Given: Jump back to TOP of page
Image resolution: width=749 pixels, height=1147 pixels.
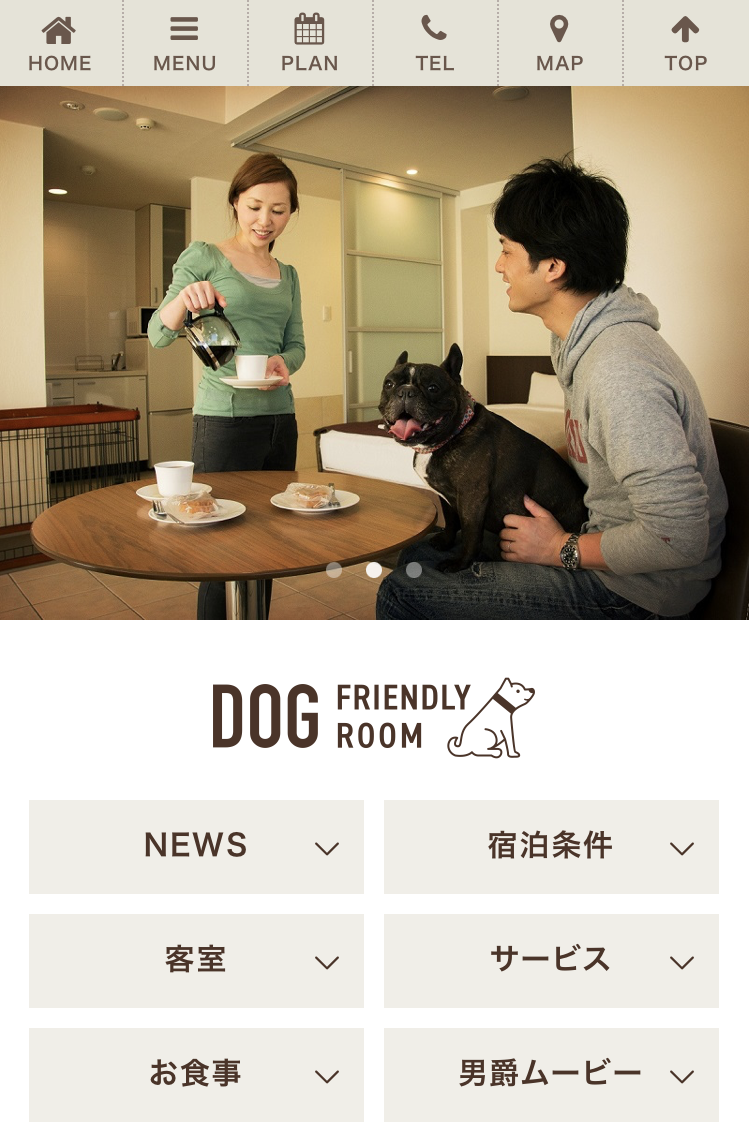Looking at the screenshot, I should click(686, 44).
